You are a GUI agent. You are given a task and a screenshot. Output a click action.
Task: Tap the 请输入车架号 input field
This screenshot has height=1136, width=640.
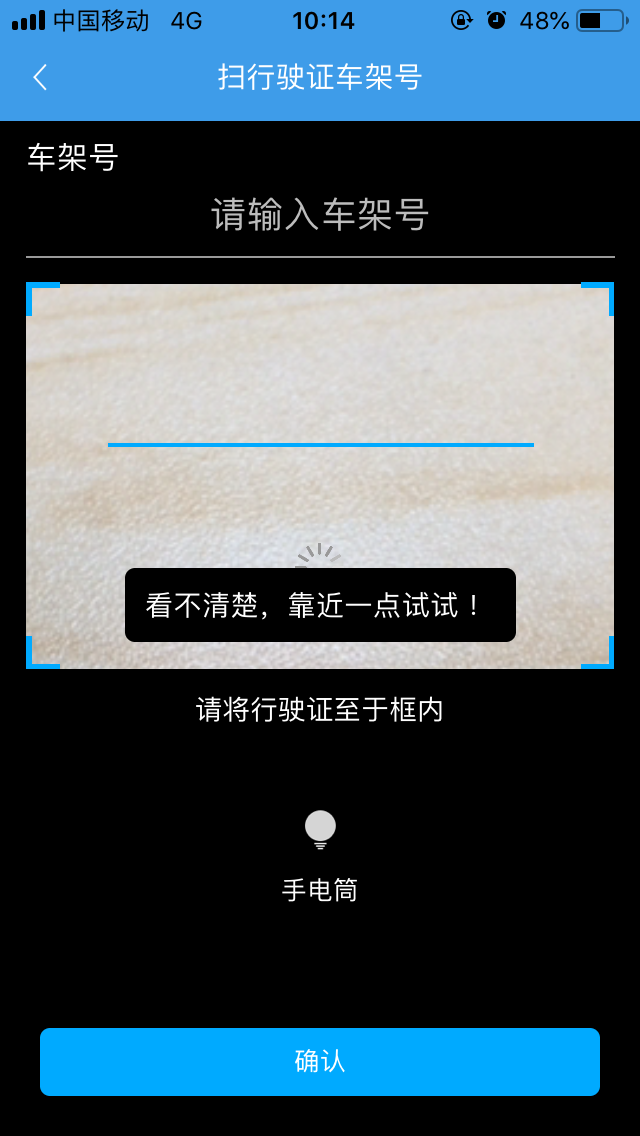pyautogui.click(x=320, y=215)
